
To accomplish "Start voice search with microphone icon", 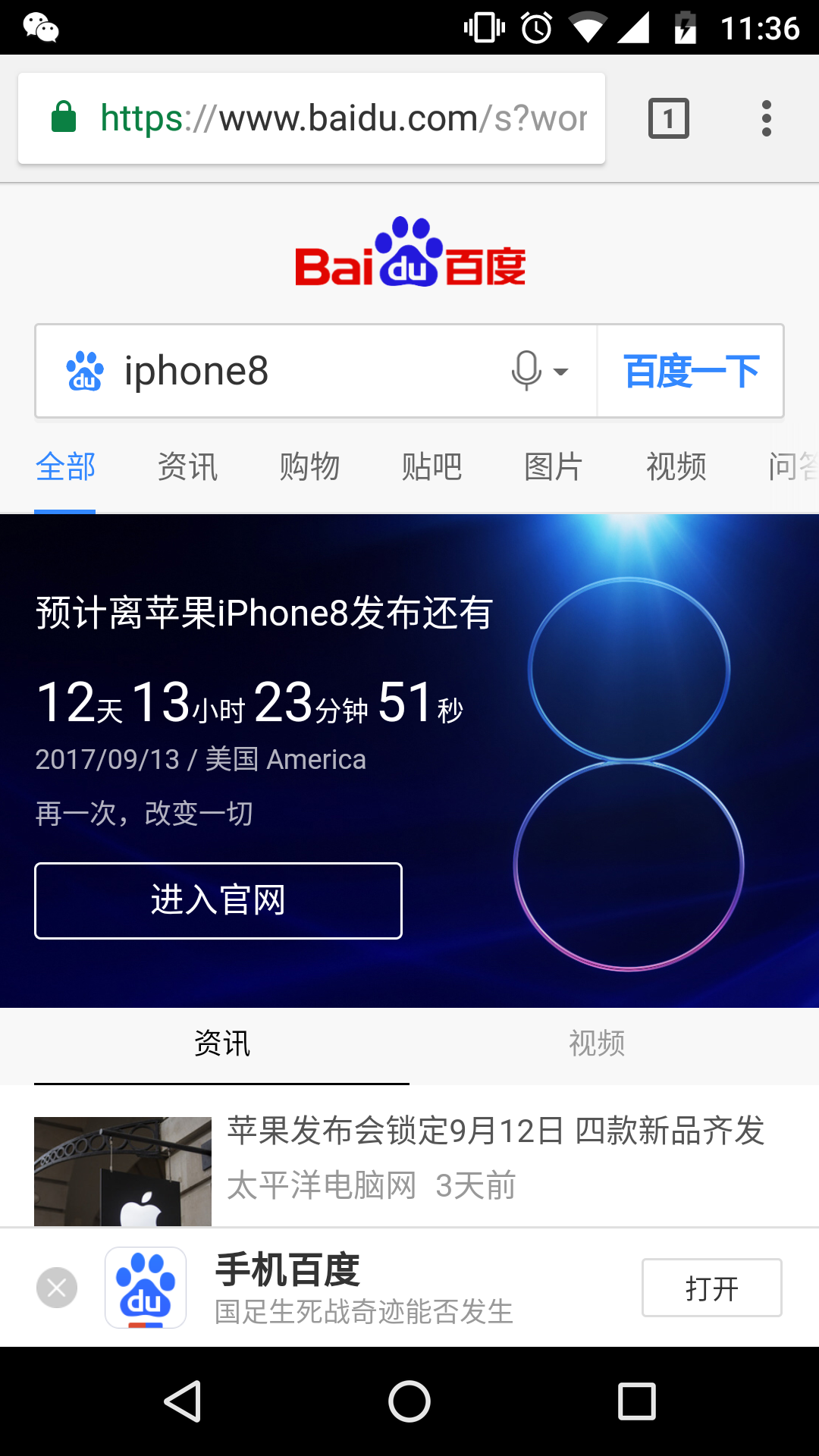I will coord(526,371).
